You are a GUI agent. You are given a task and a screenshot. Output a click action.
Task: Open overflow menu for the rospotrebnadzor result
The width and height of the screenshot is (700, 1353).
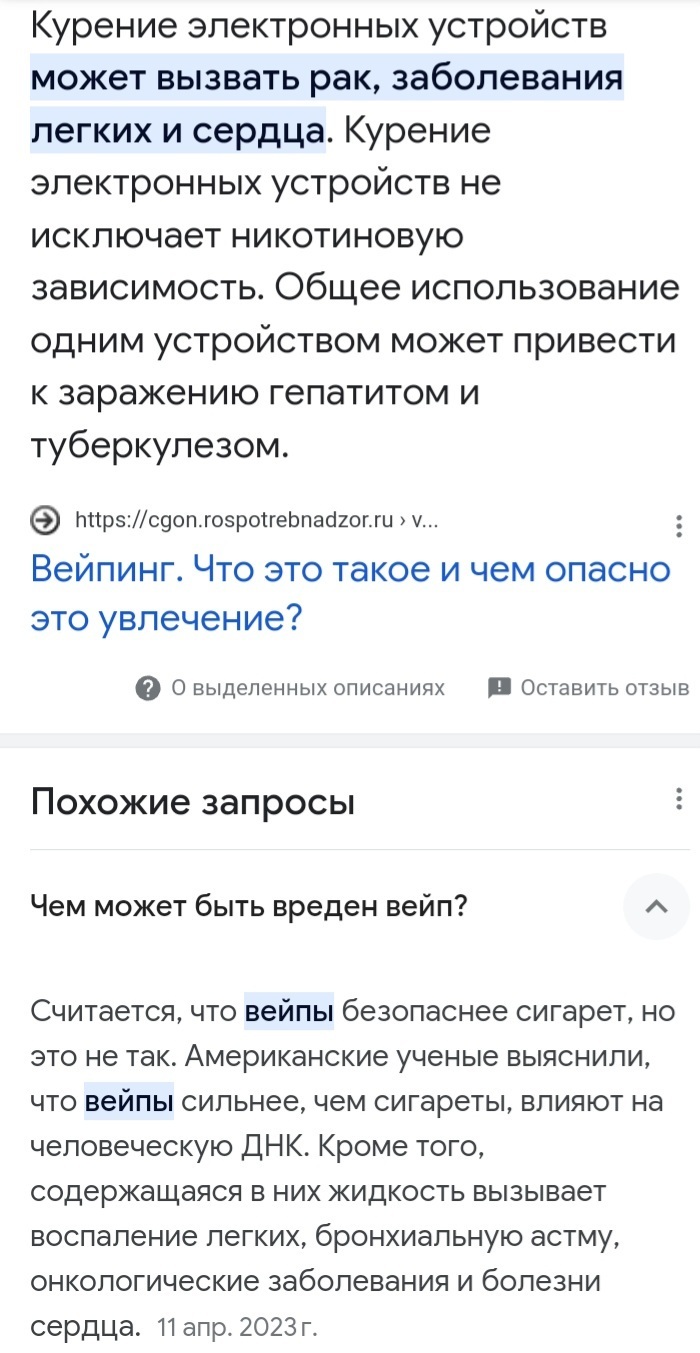[679, 526]
